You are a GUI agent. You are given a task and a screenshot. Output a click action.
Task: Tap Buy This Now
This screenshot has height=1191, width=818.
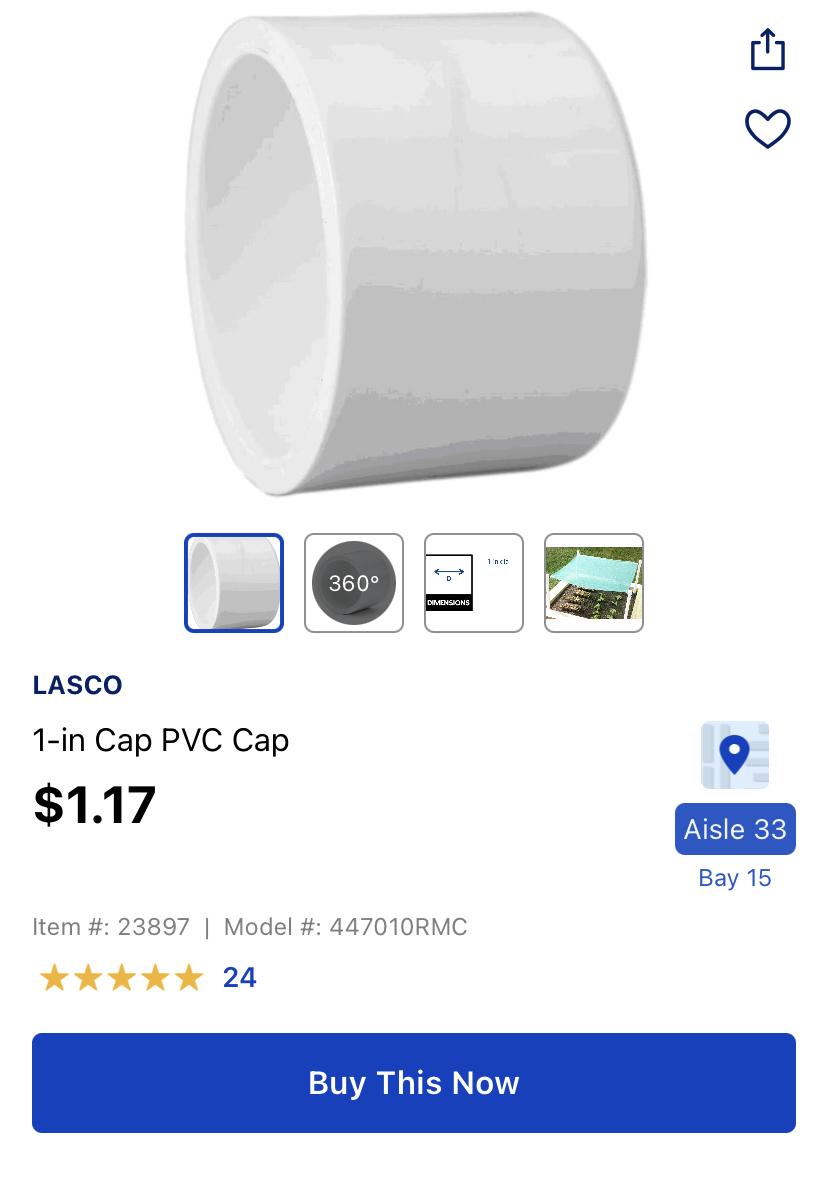(414, 1083)
